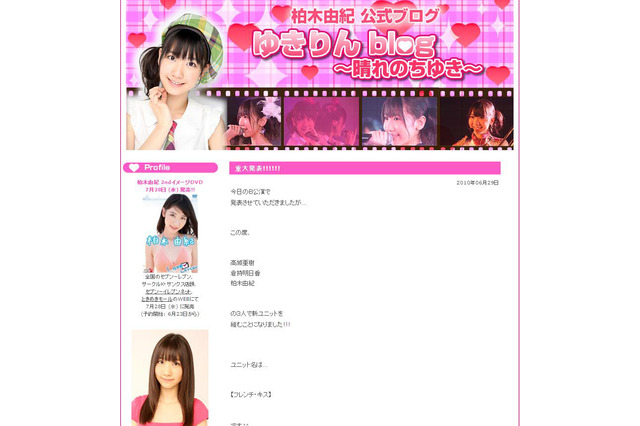Screen dimensions: 640x426
Task: Open the 2nd image DVD cover picture
Action: click(170, 232)
